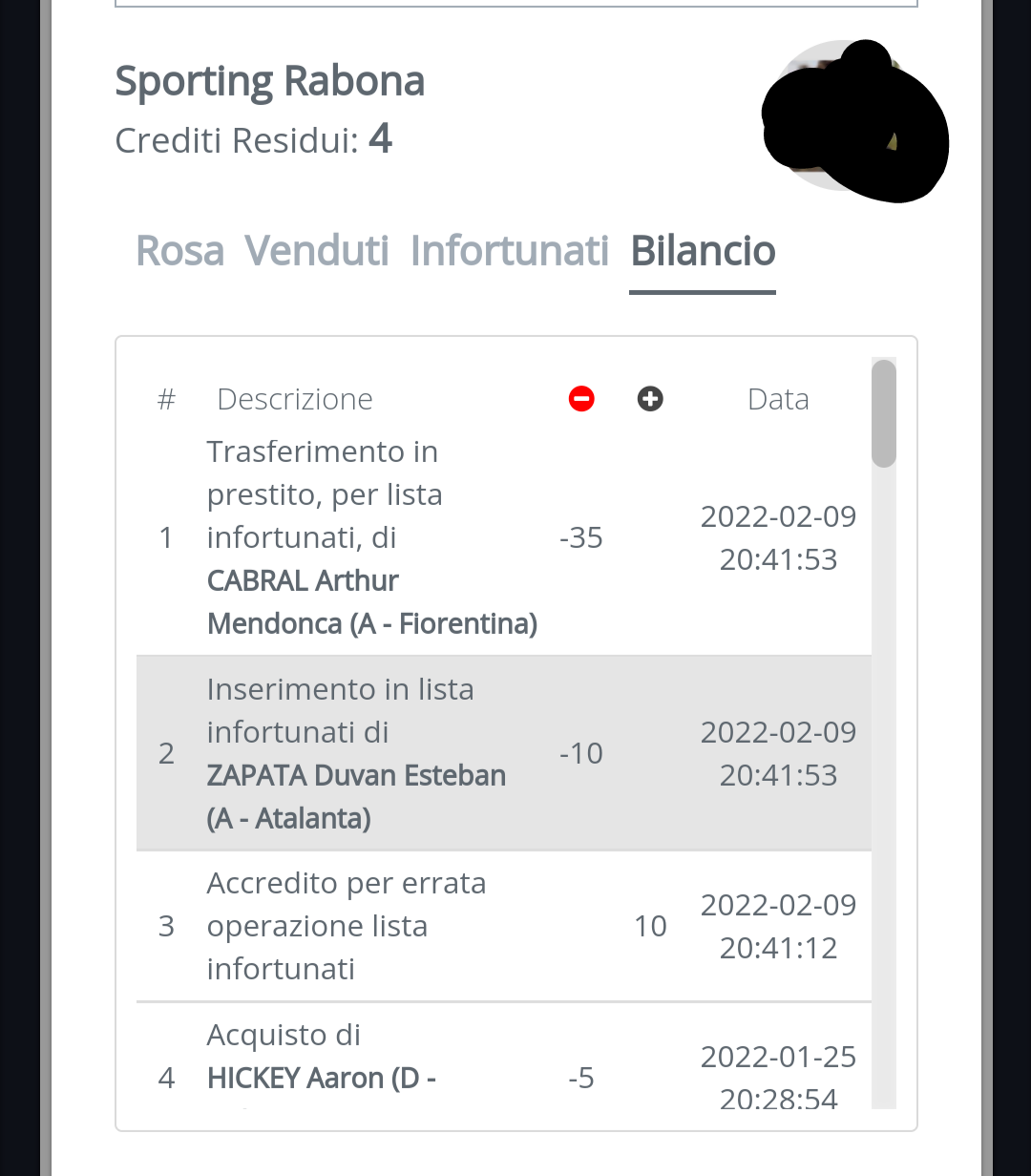Click the 'Accredito per errata operazione' row

tap(346, 925)
